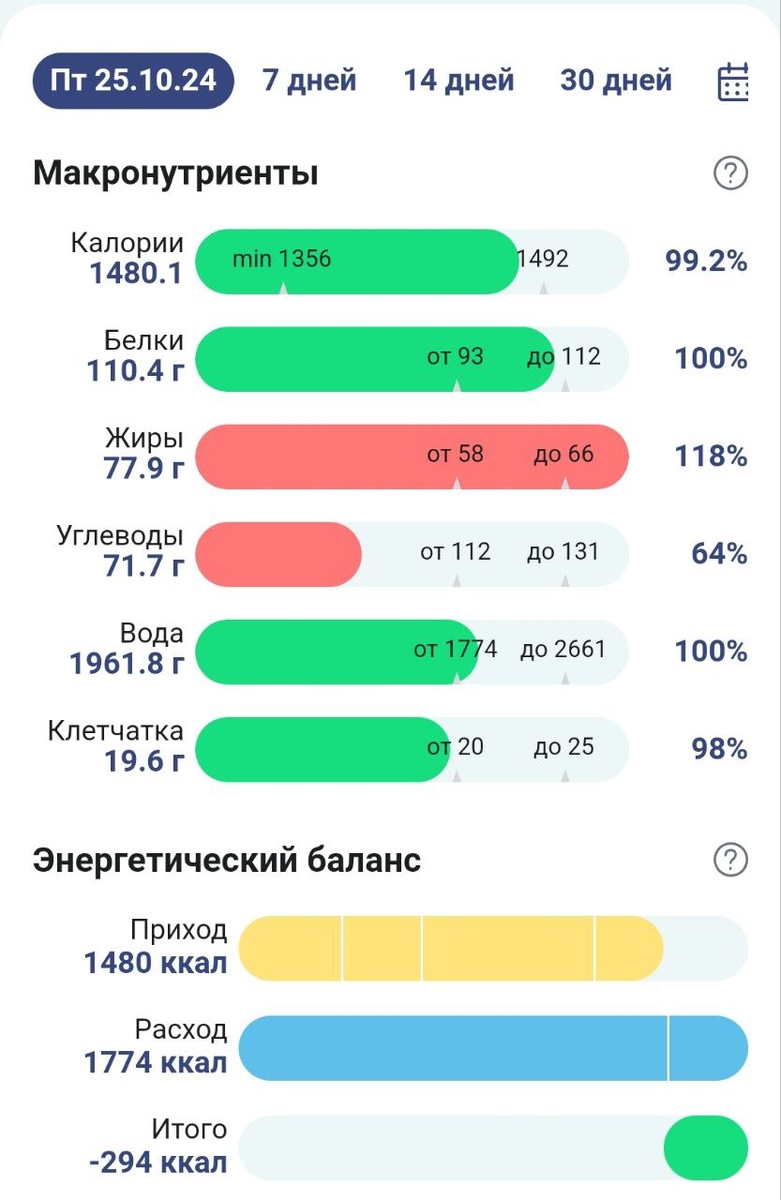Select the 7 дней period tab
Screen dimensions: 781x1200
(307, 82)
